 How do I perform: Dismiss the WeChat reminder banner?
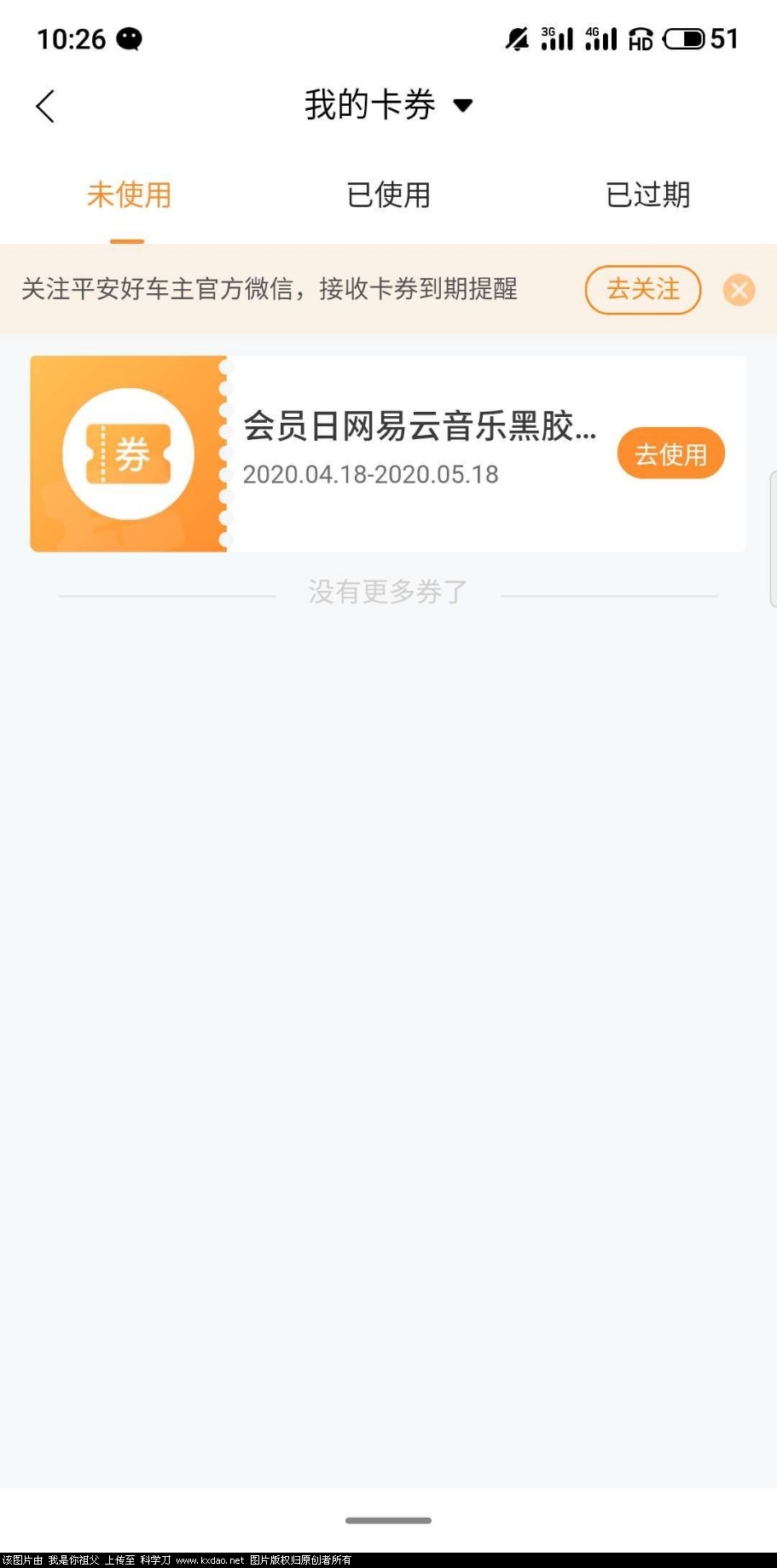tap(739, 291)
